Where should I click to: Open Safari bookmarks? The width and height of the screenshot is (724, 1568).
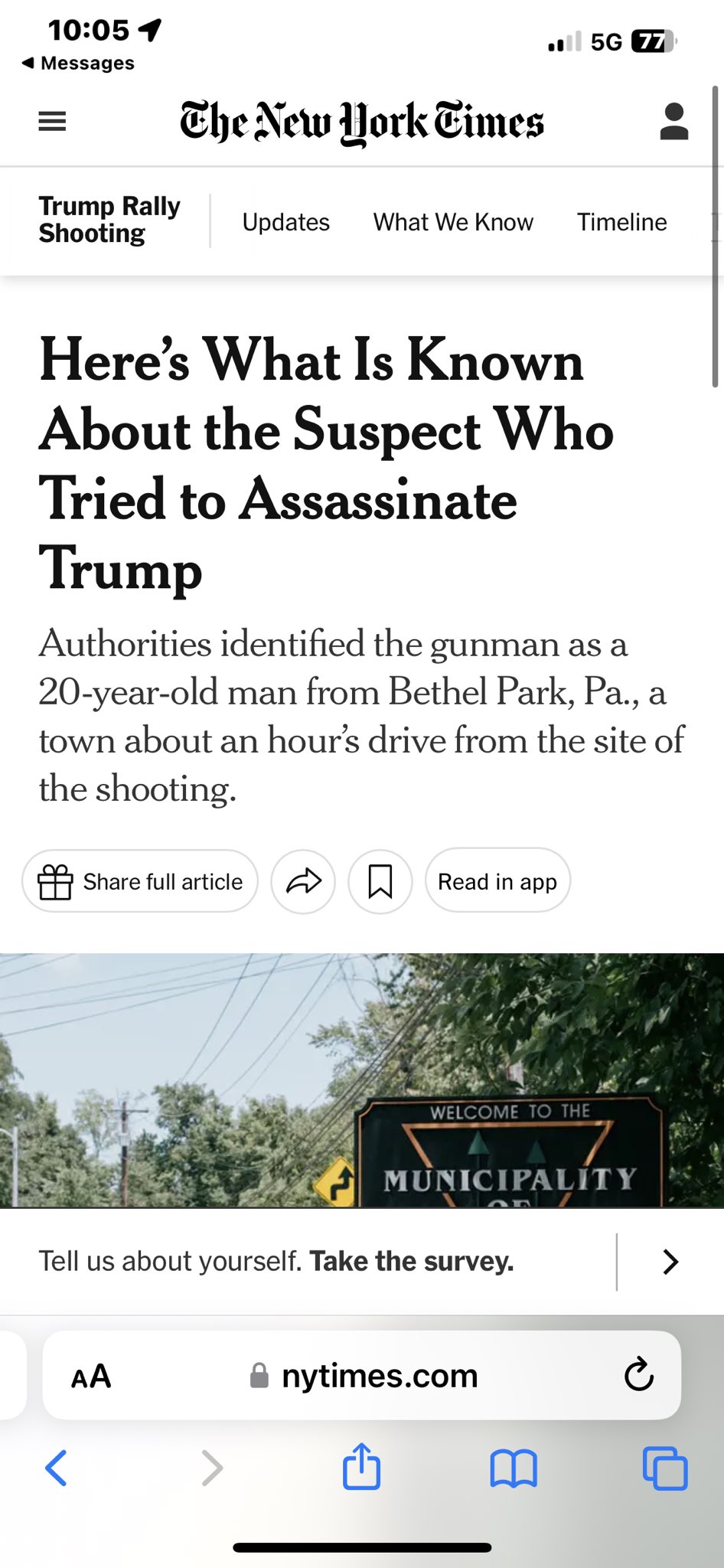pos(514,1468)
